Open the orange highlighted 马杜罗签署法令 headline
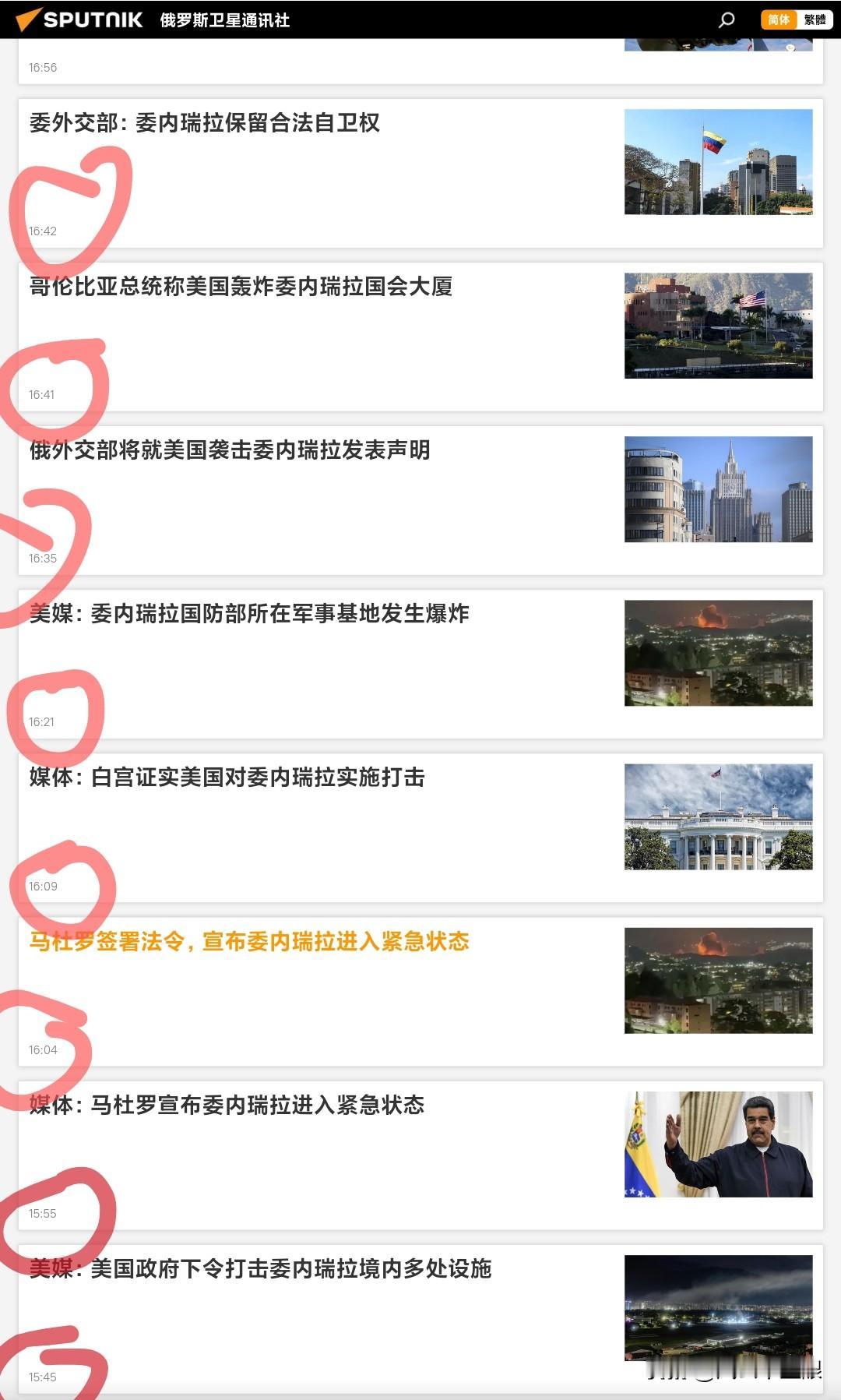The height and width of the screenshot is (1400, 841). (x=249, y=942)
